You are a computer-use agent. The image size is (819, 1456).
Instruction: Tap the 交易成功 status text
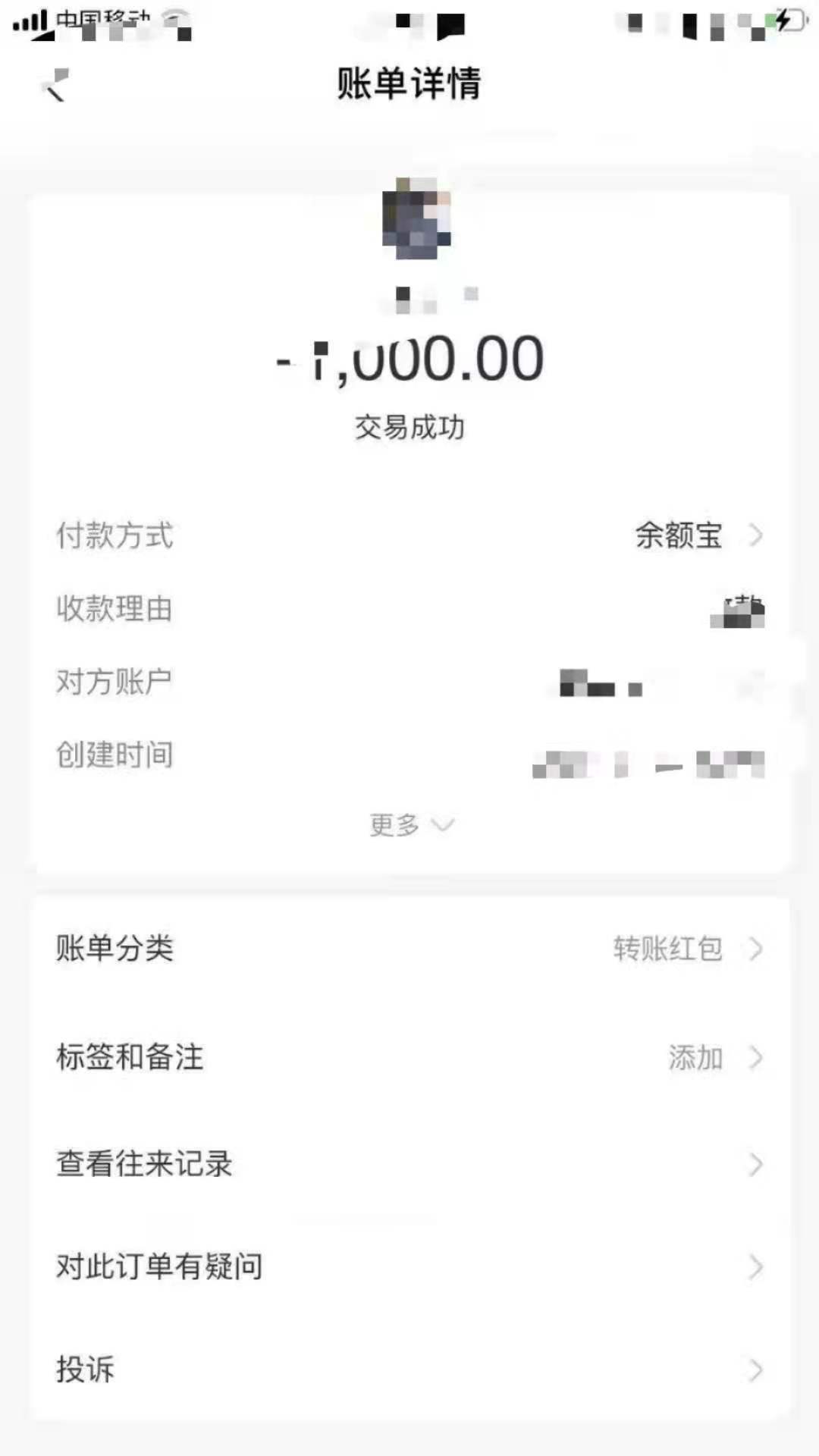point(409,426)
